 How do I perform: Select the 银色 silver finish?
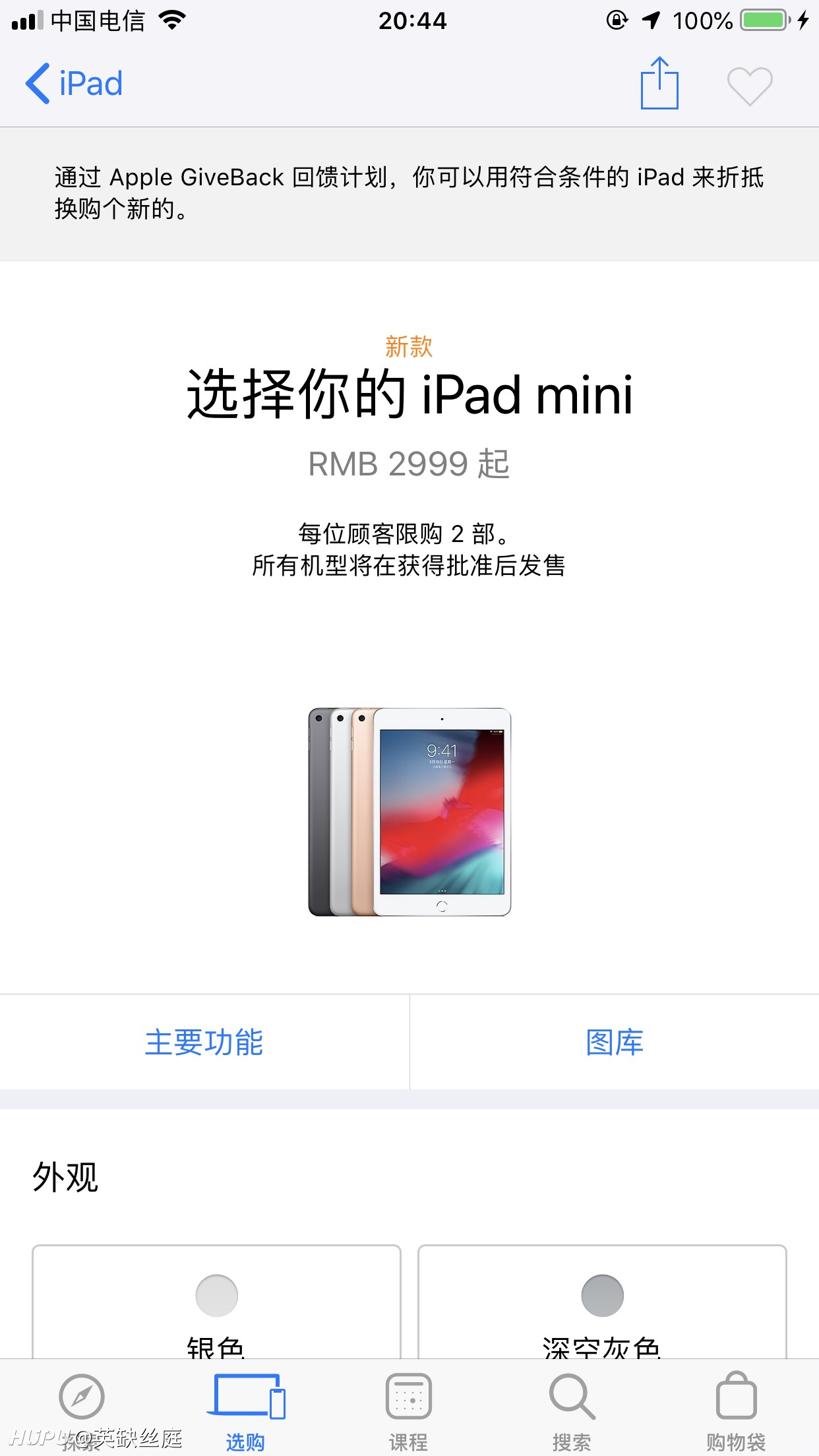tap(216, 1302)
